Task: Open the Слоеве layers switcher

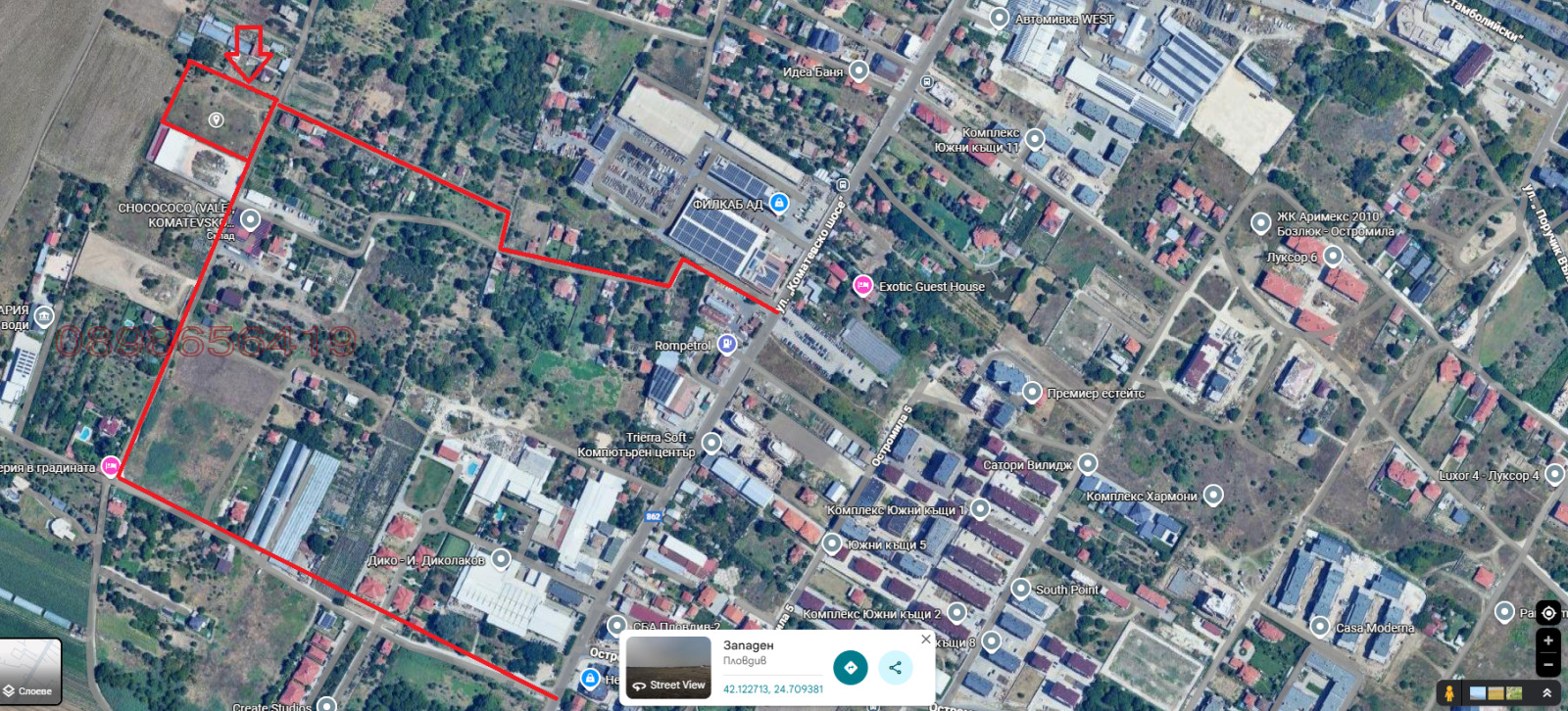Action: point(30,672)
